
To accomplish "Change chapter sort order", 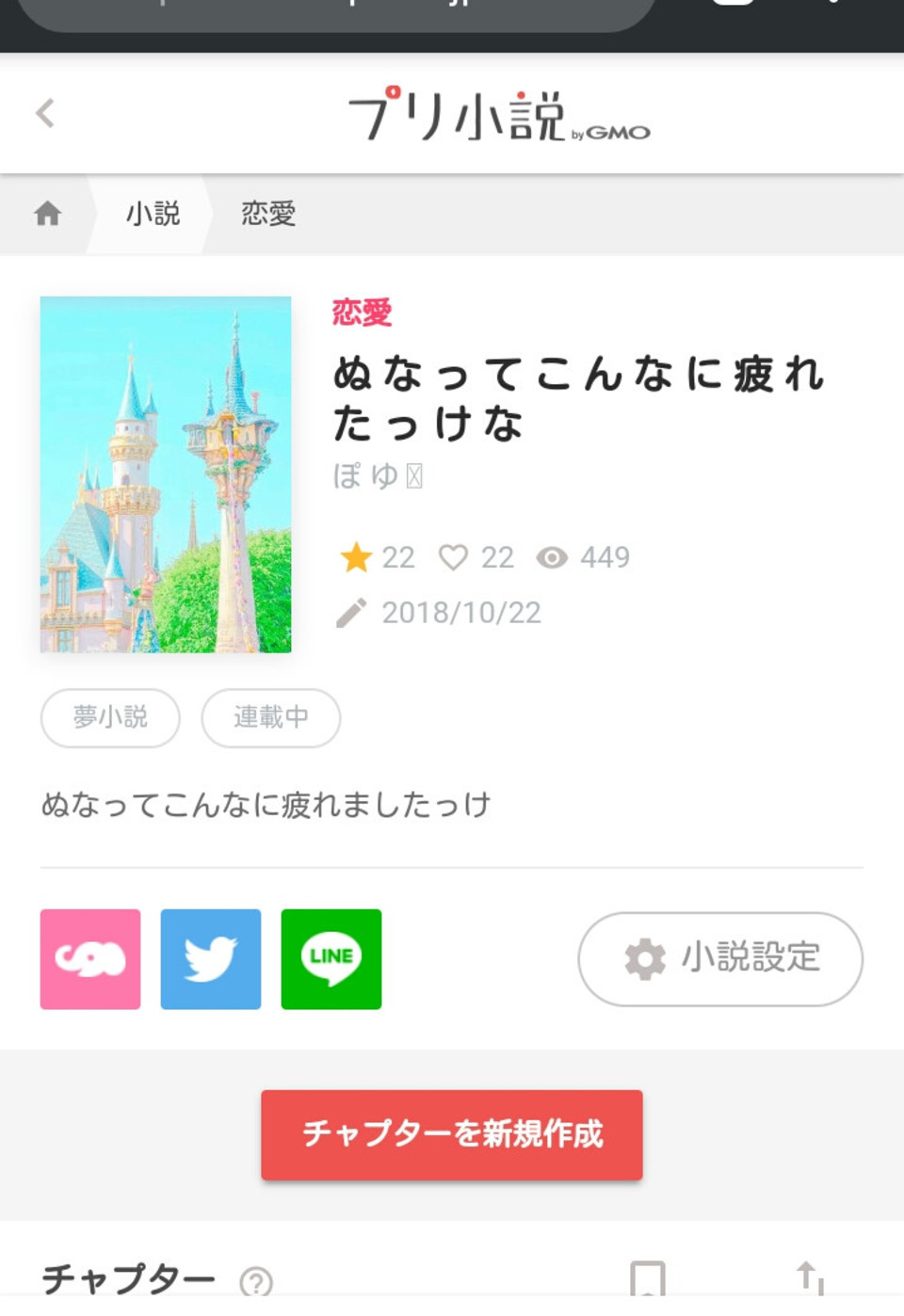I will point(810,1278).
